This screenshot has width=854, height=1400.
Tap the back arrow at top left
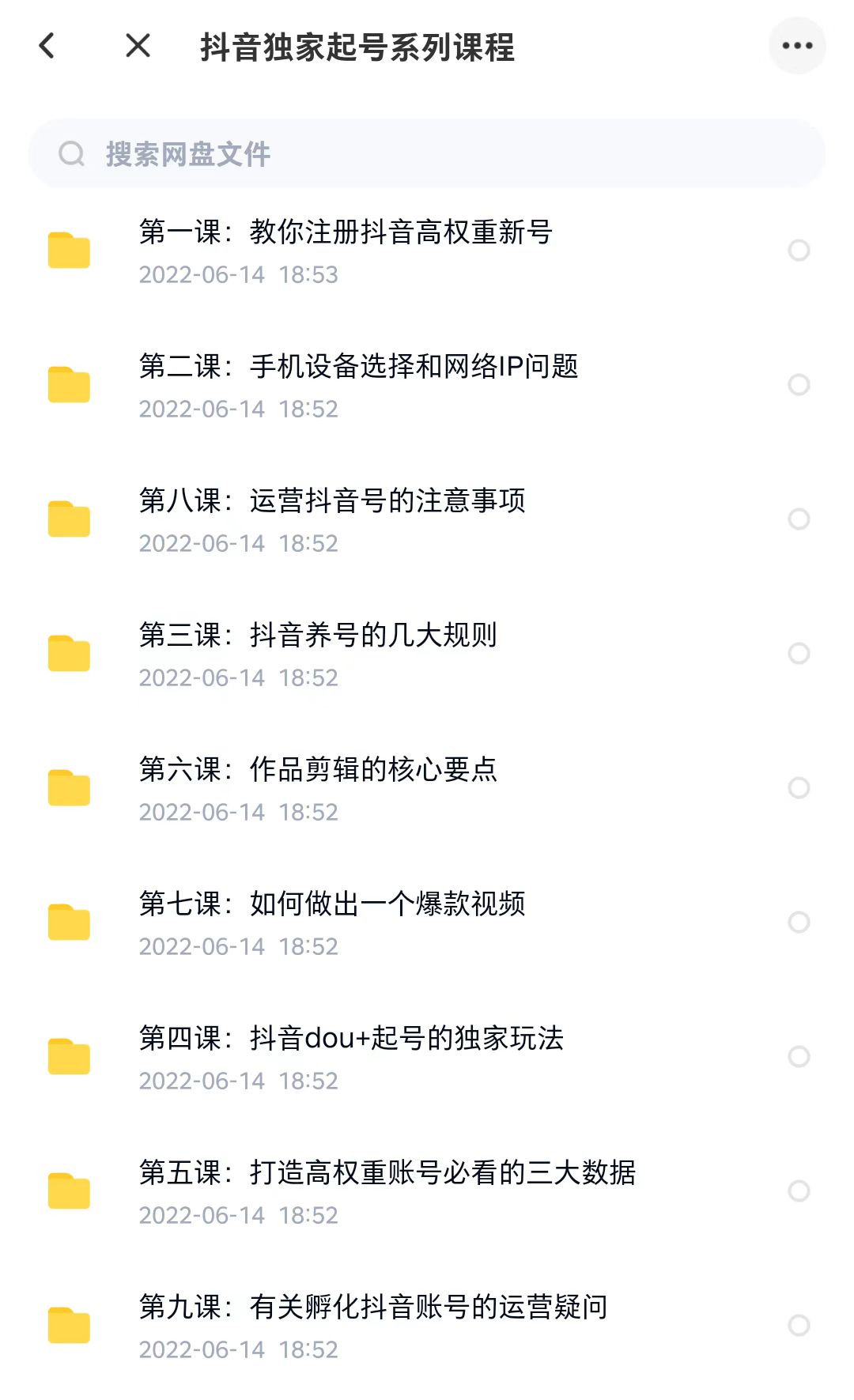click(47, 45)
